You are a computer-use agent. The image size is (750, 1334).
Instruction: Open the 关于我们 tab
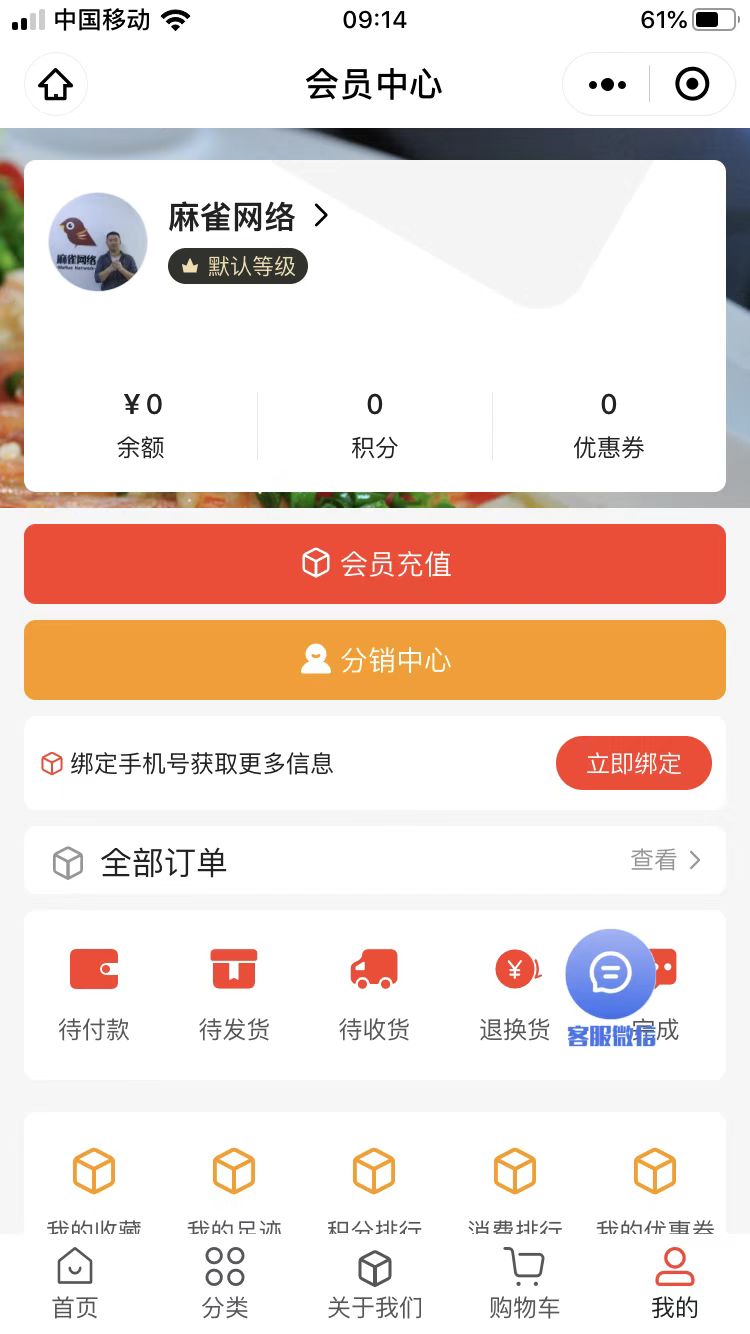pyautogui.click(x=375, y=1283)
